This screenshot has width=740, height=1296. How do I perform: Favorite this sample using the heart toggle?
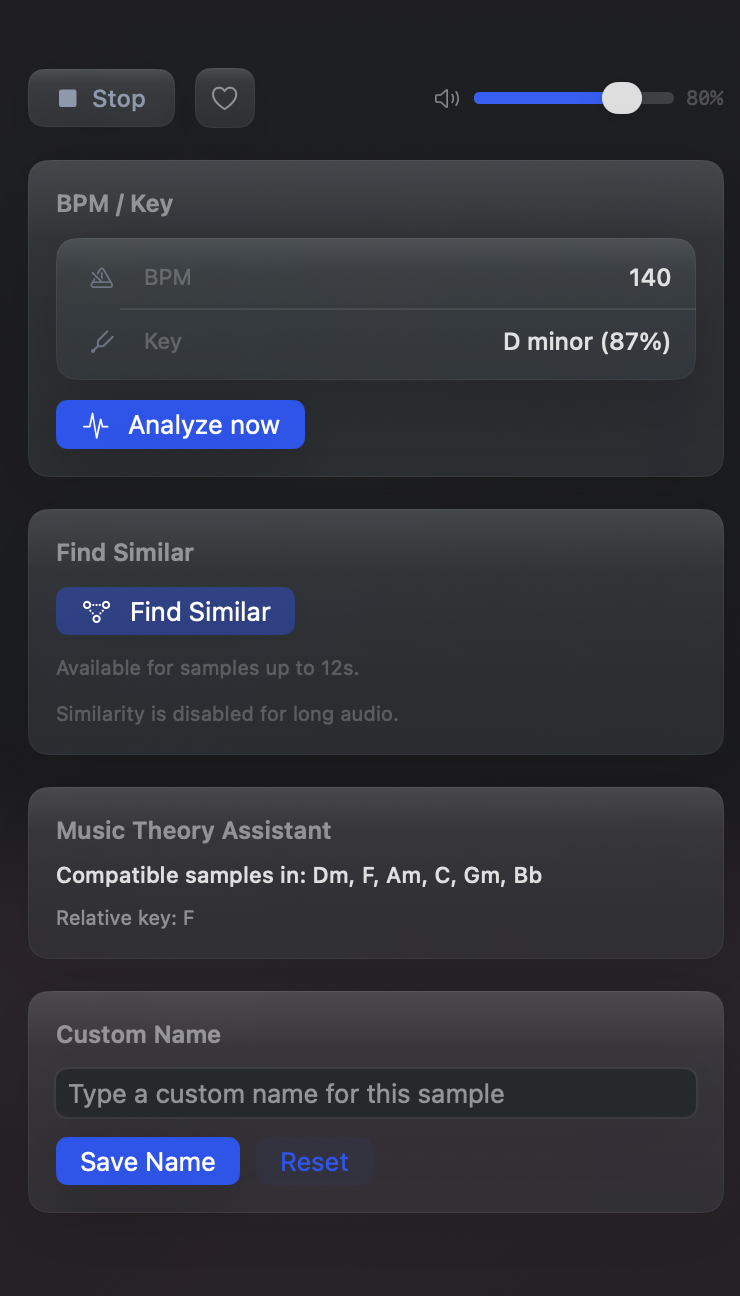(x=224, y=97)
